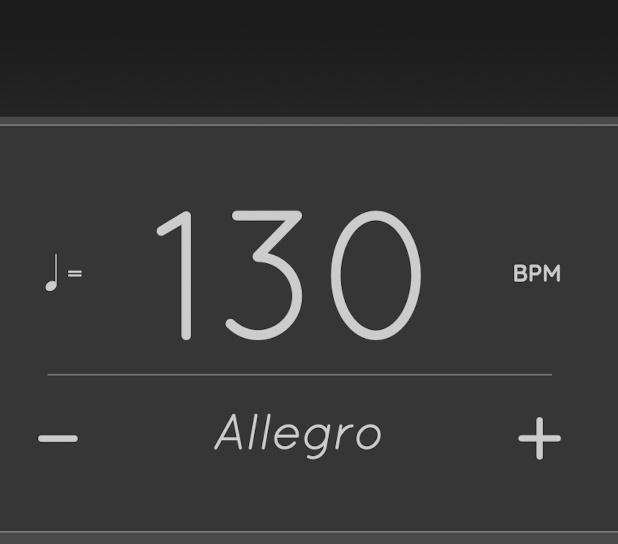This screenshot has width=618, height=544.
Task: Change the quarter note beat unit
Action: point(62,273)
